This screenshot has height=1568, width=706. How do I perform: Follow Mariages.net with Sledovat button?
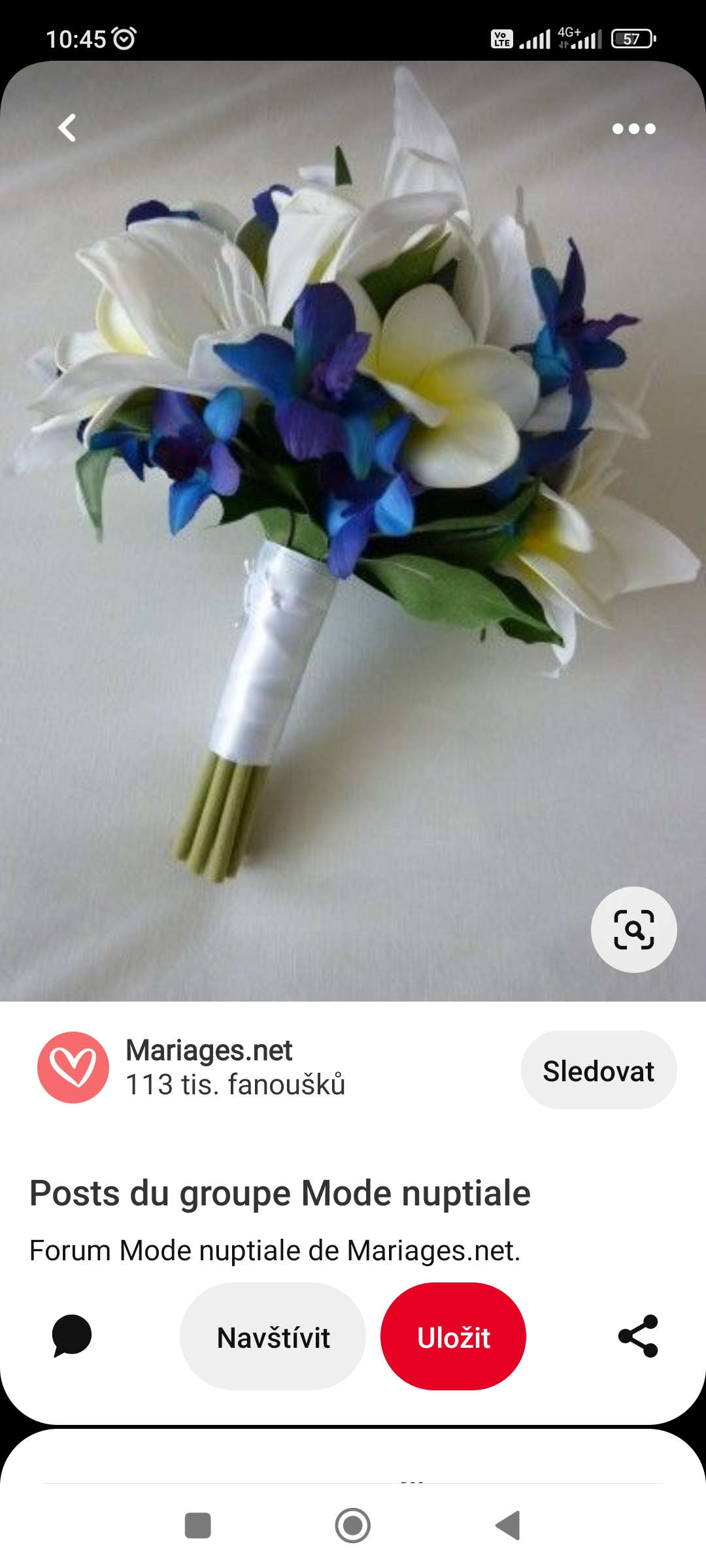coord(599,1070)
